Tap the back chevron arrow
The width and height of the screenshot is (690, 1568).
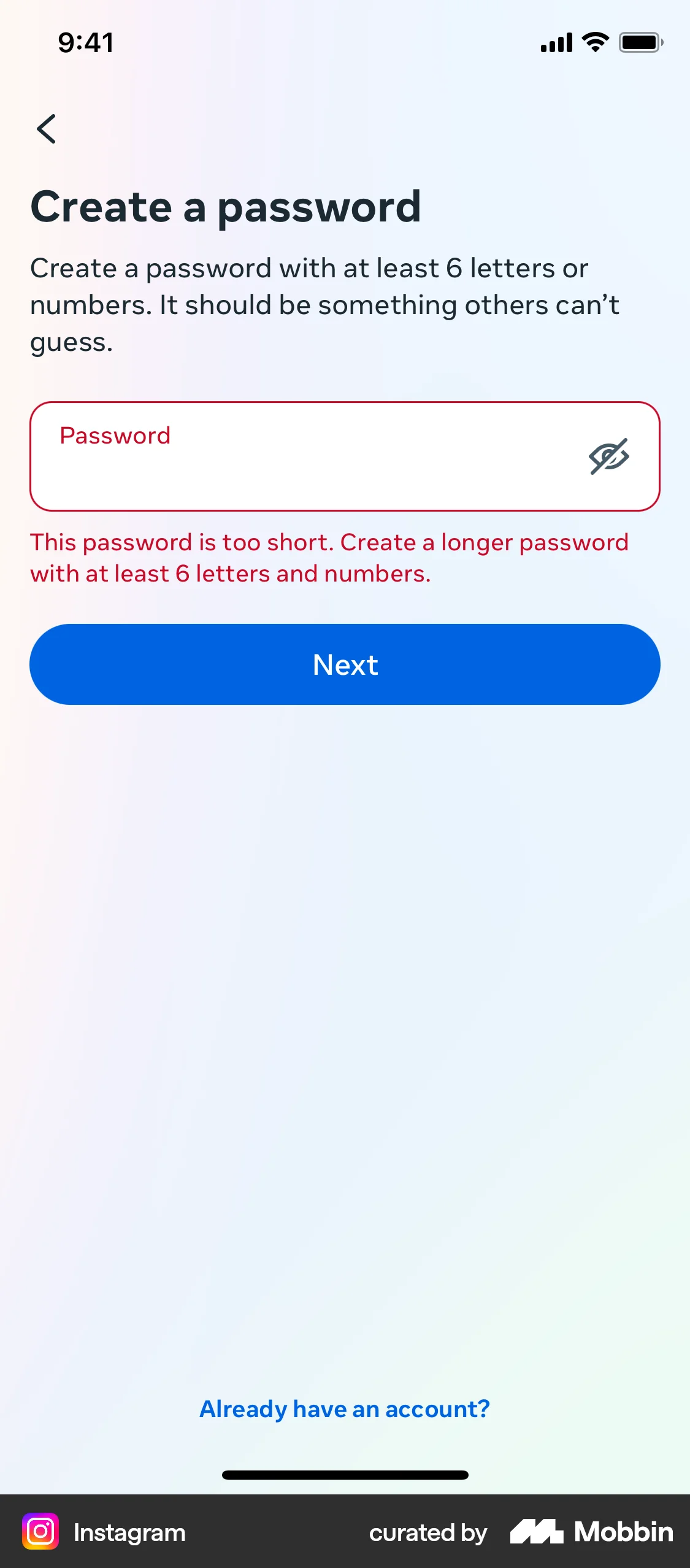point(47,129)
